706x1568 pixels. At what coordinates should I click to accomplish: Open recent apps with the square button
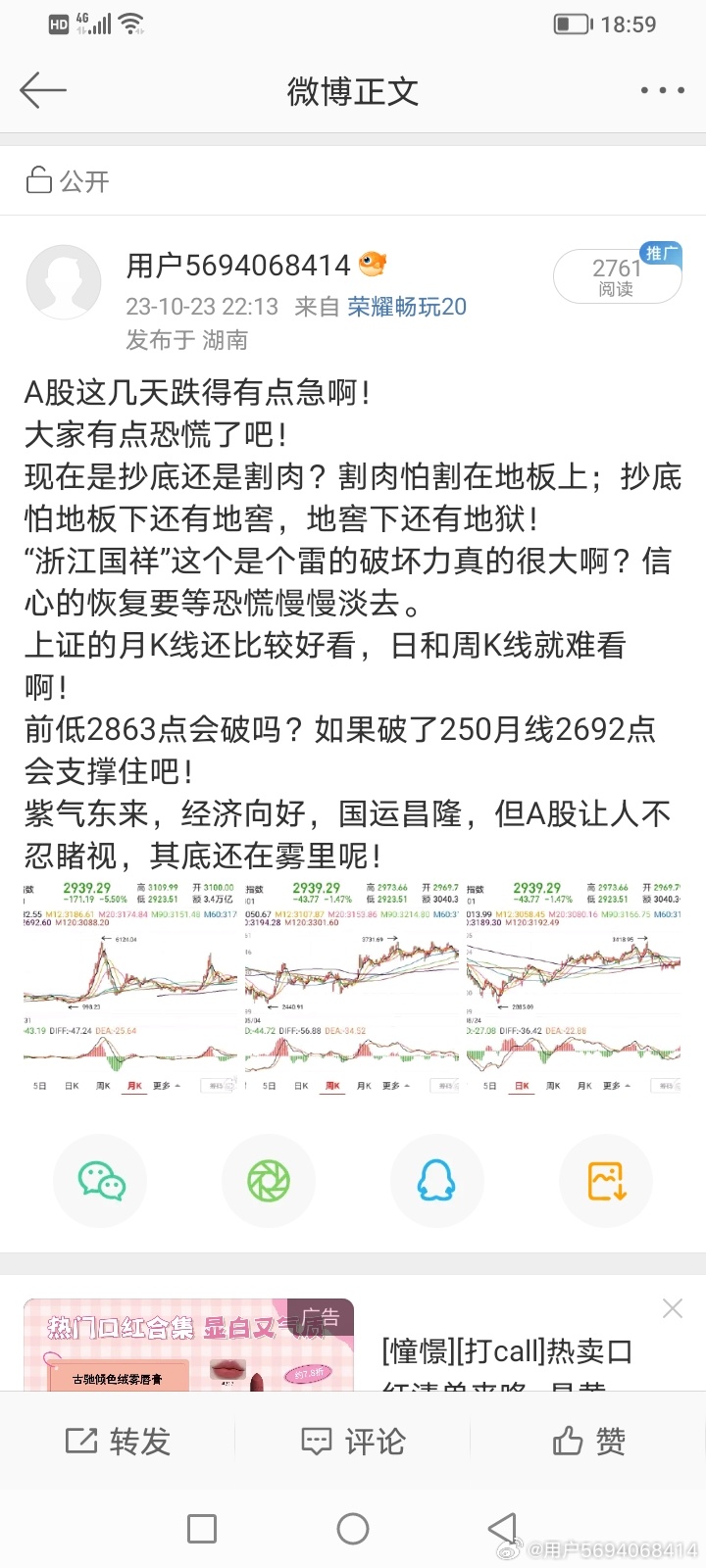click(202, 1528)
